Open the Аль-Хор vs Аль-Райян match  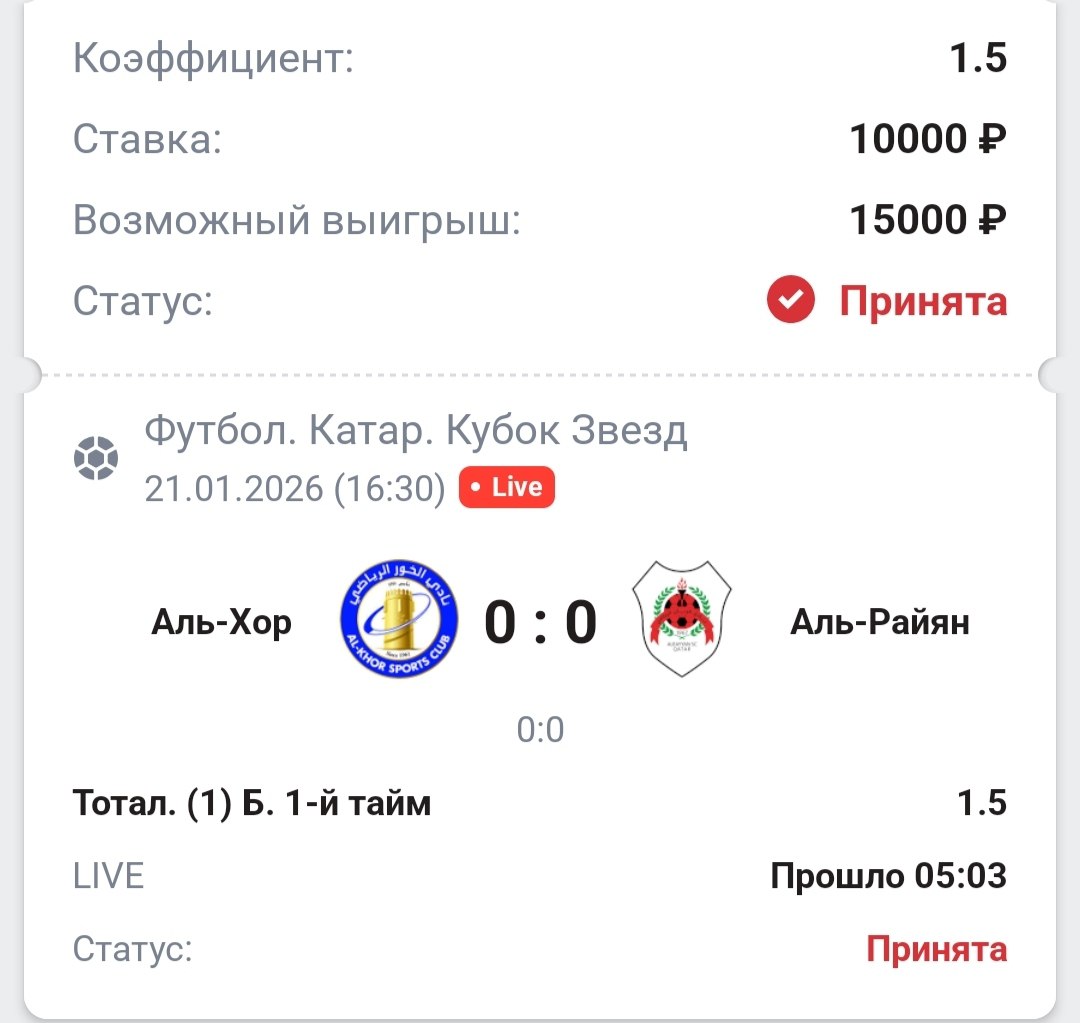[540, 622]
